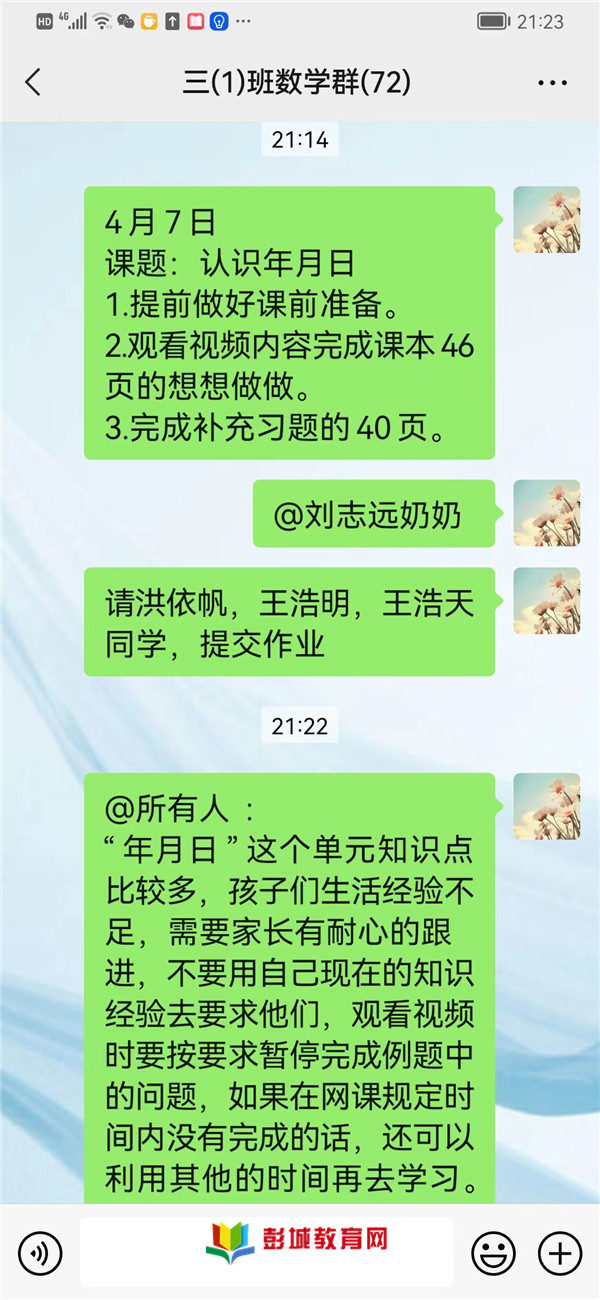Open the plus attachment menu
The height and width of the screenshot is (1300, 600).
[560, 1252]
